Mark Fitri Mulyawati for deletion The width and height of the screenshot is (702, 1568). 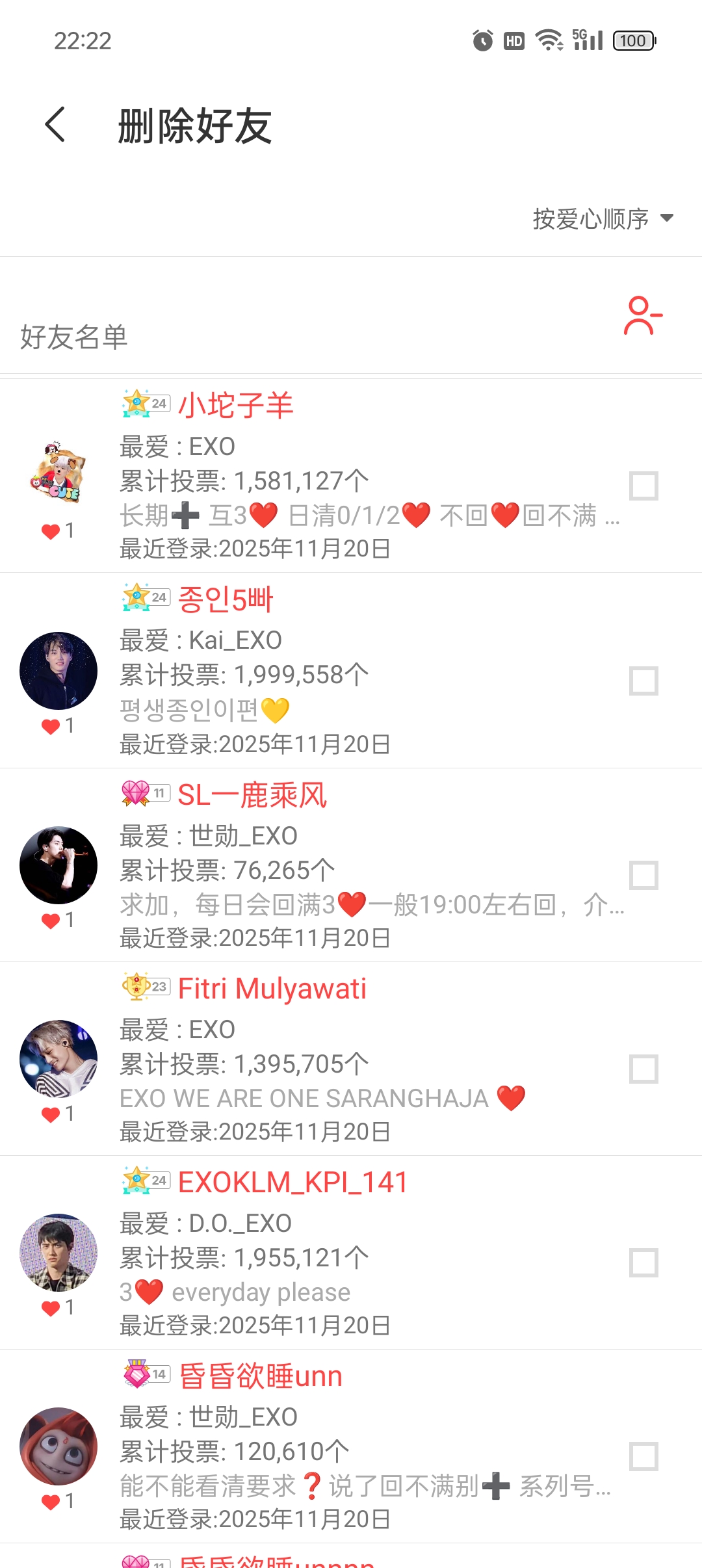tap(643, 1069)
